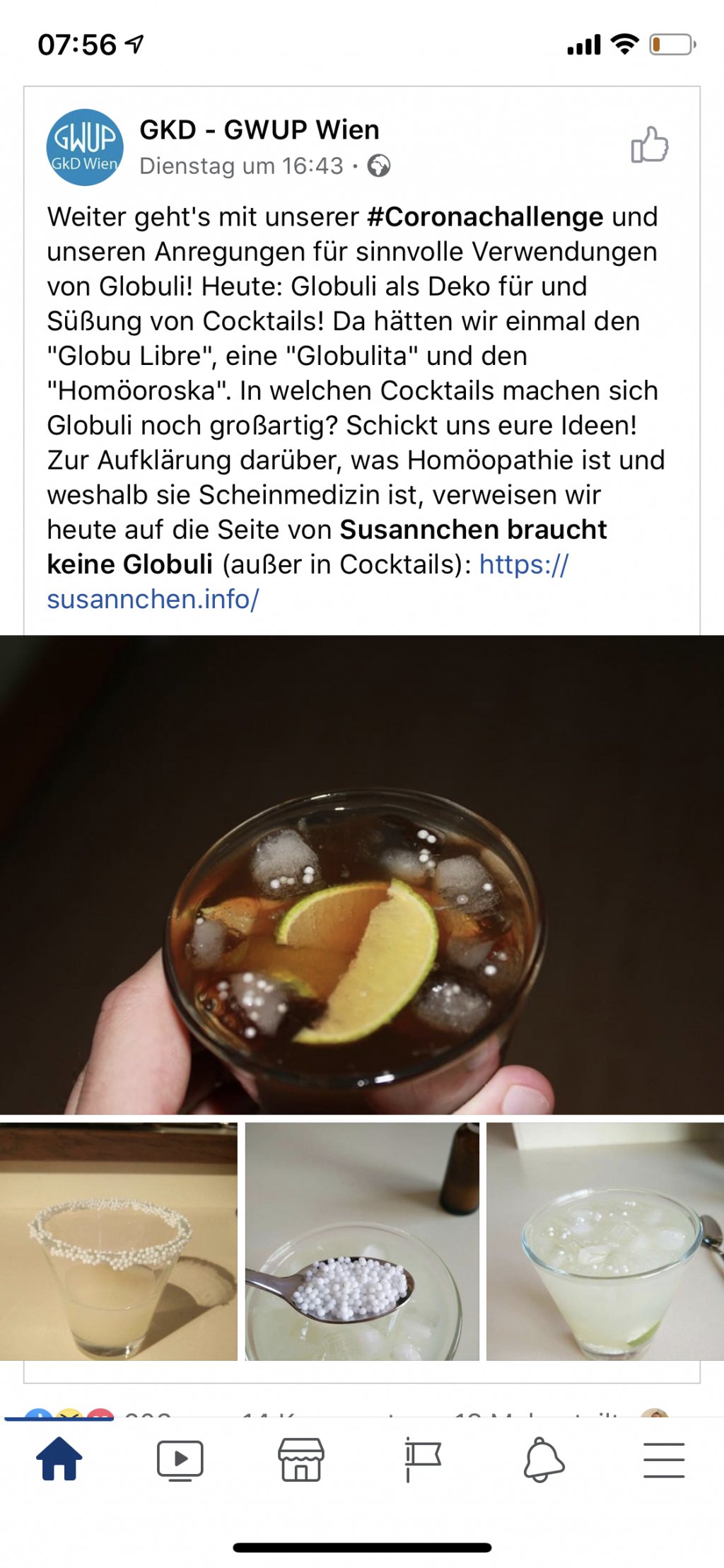Open Susannchen braucht keine Globuli page

472,530
